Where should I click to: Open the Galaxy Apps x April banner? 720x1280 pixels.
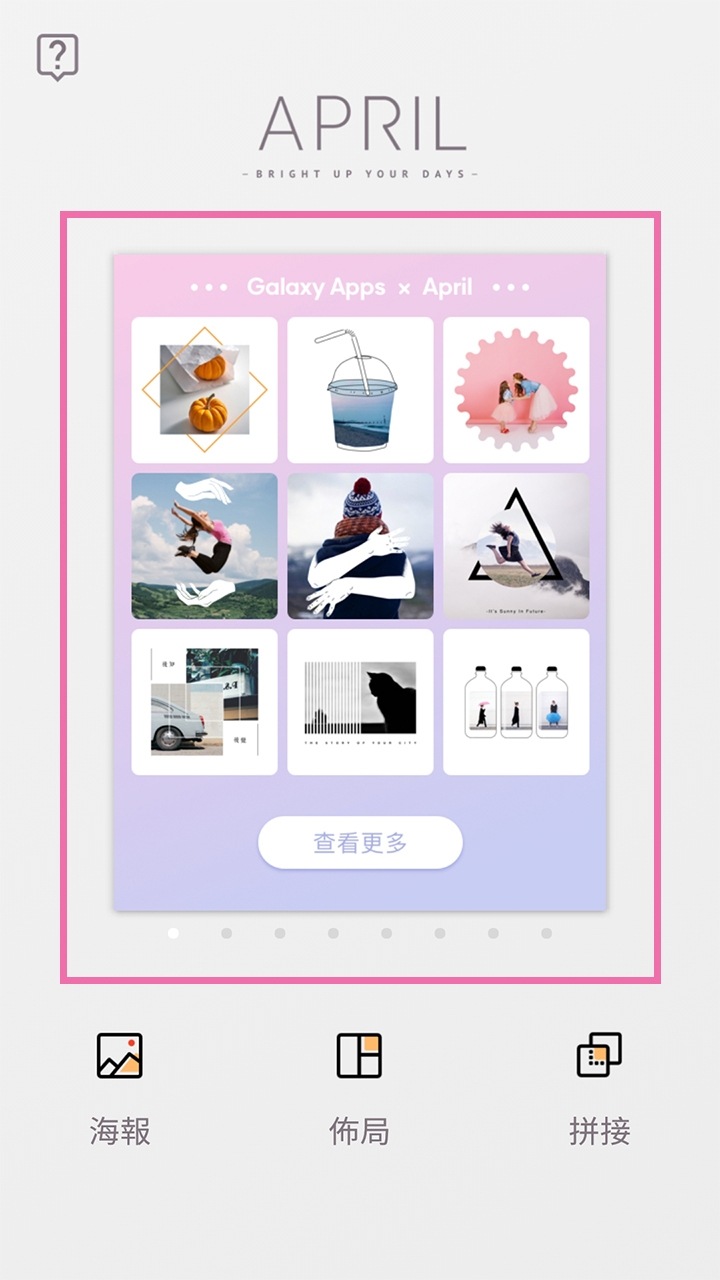[x=360, y=582]
